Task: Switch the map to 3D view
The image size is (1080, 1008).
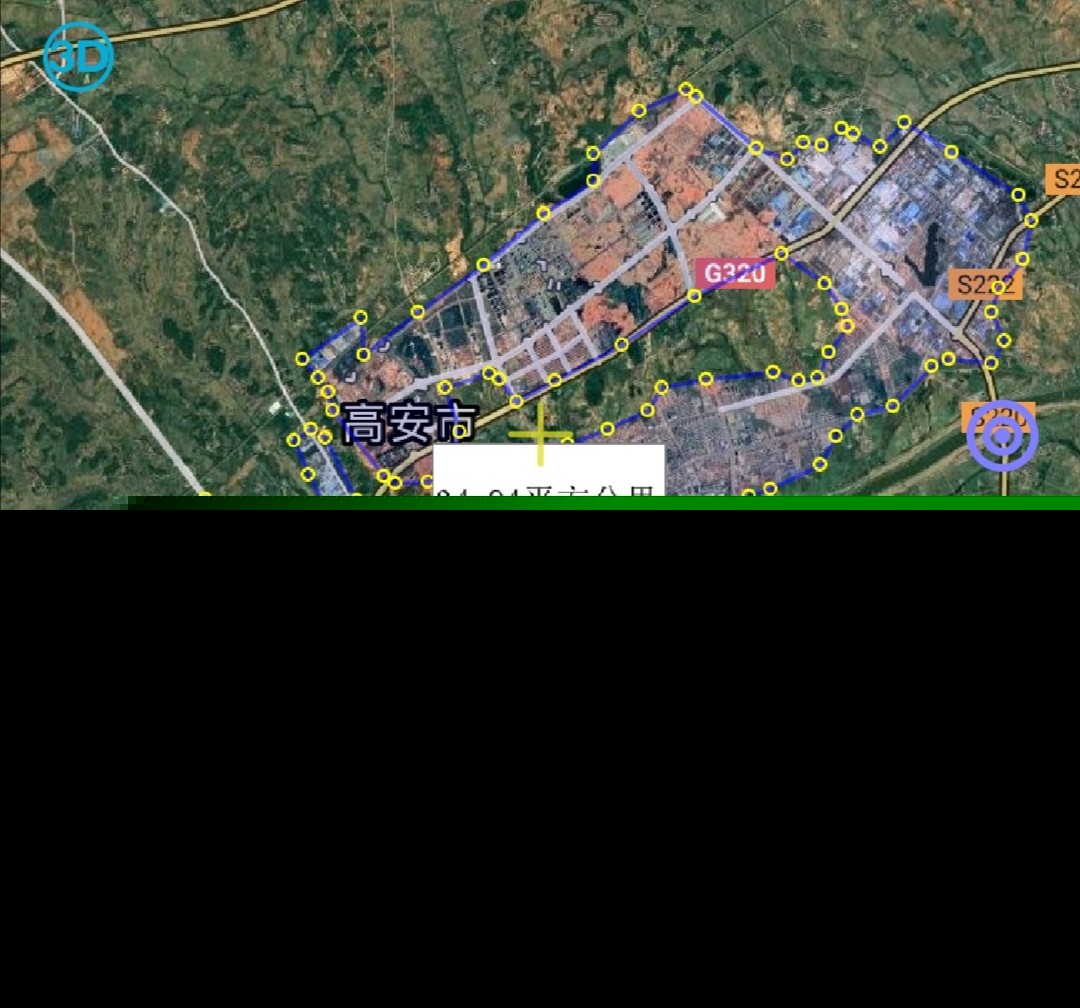Action: tap(78, 57)
